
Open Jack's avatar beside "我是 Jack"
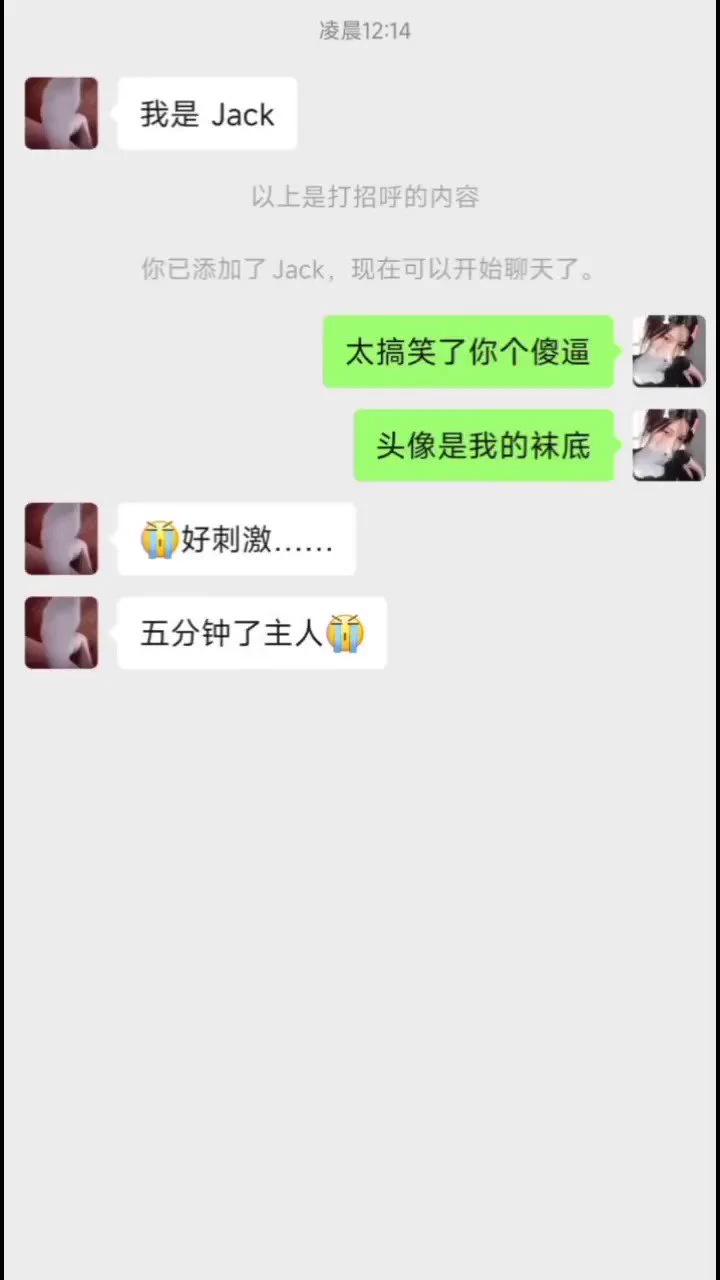click(61, 114)
